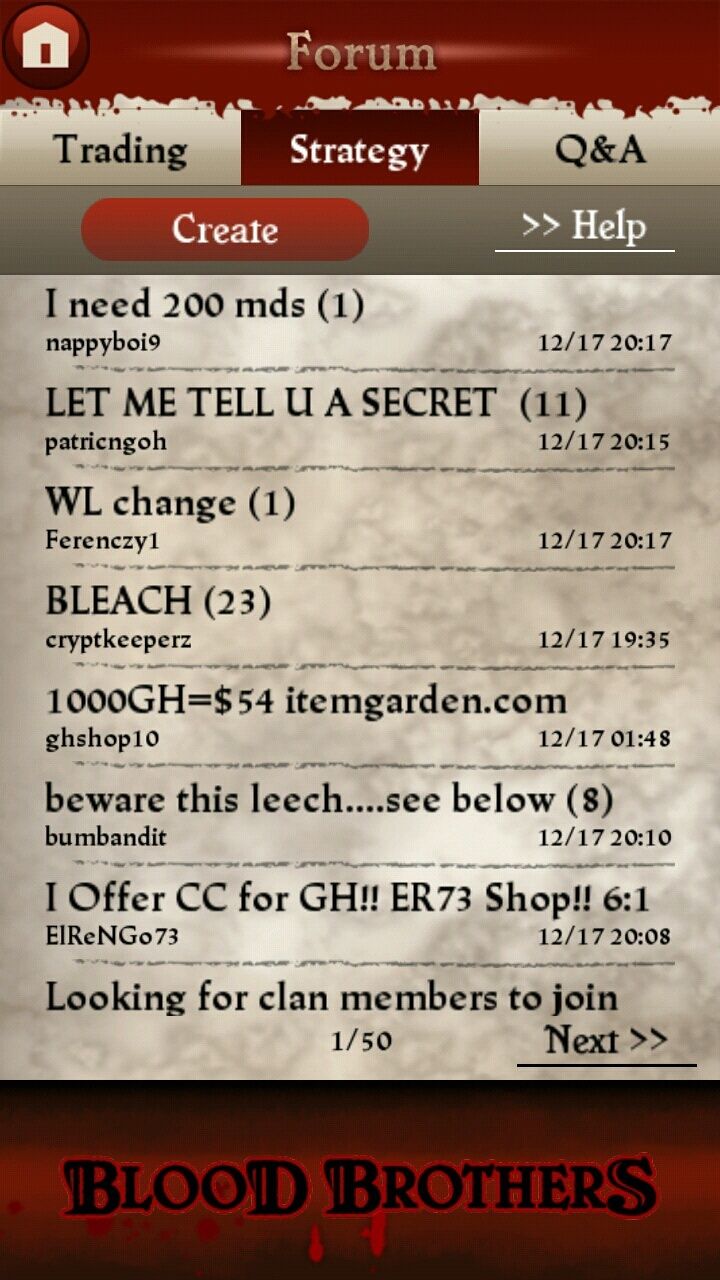Viewport: 720px width, 1280px height.
Task: Open the Q&A tab
Action: pyautogui.click(x=600, y=149)
